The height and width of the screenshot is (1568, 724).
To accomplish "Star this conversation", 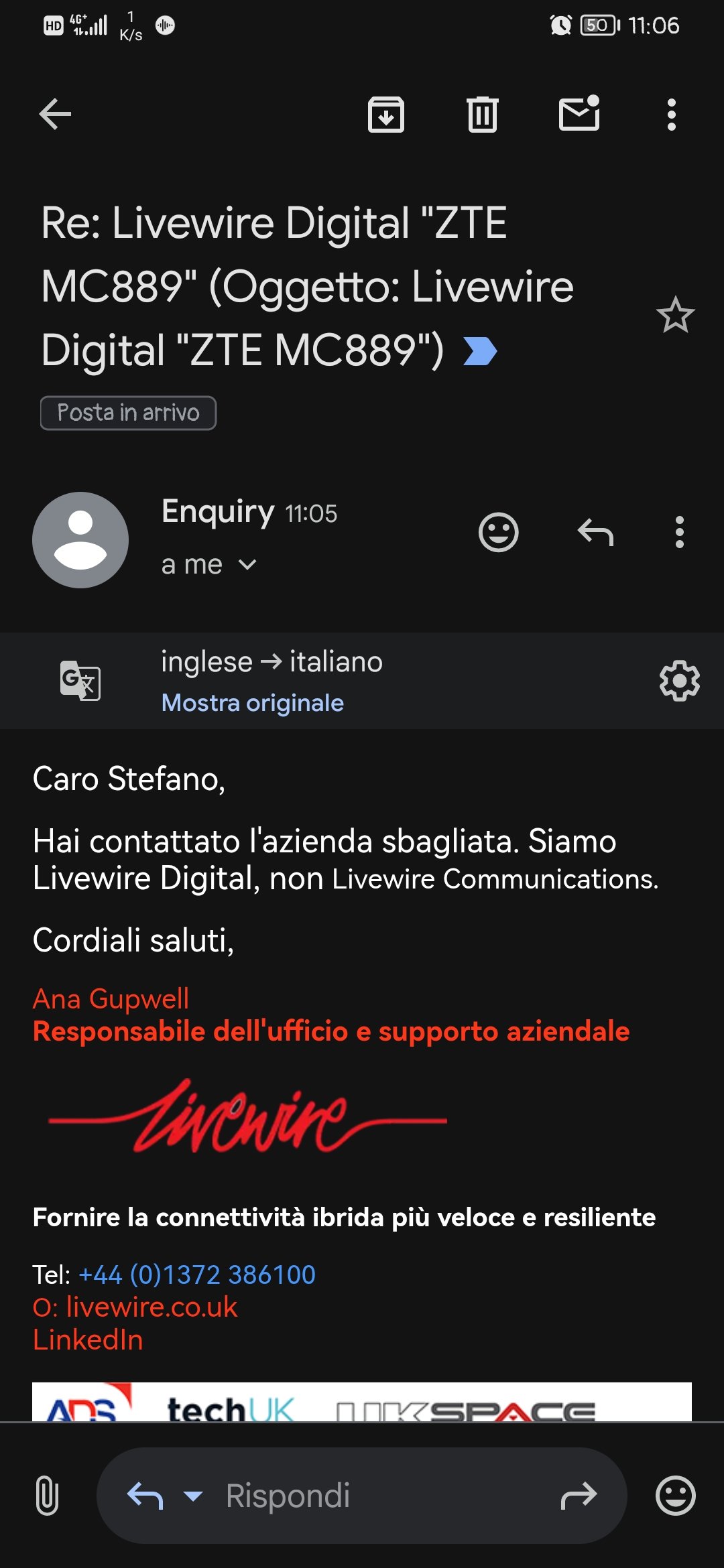I will (x=675, y=316).
